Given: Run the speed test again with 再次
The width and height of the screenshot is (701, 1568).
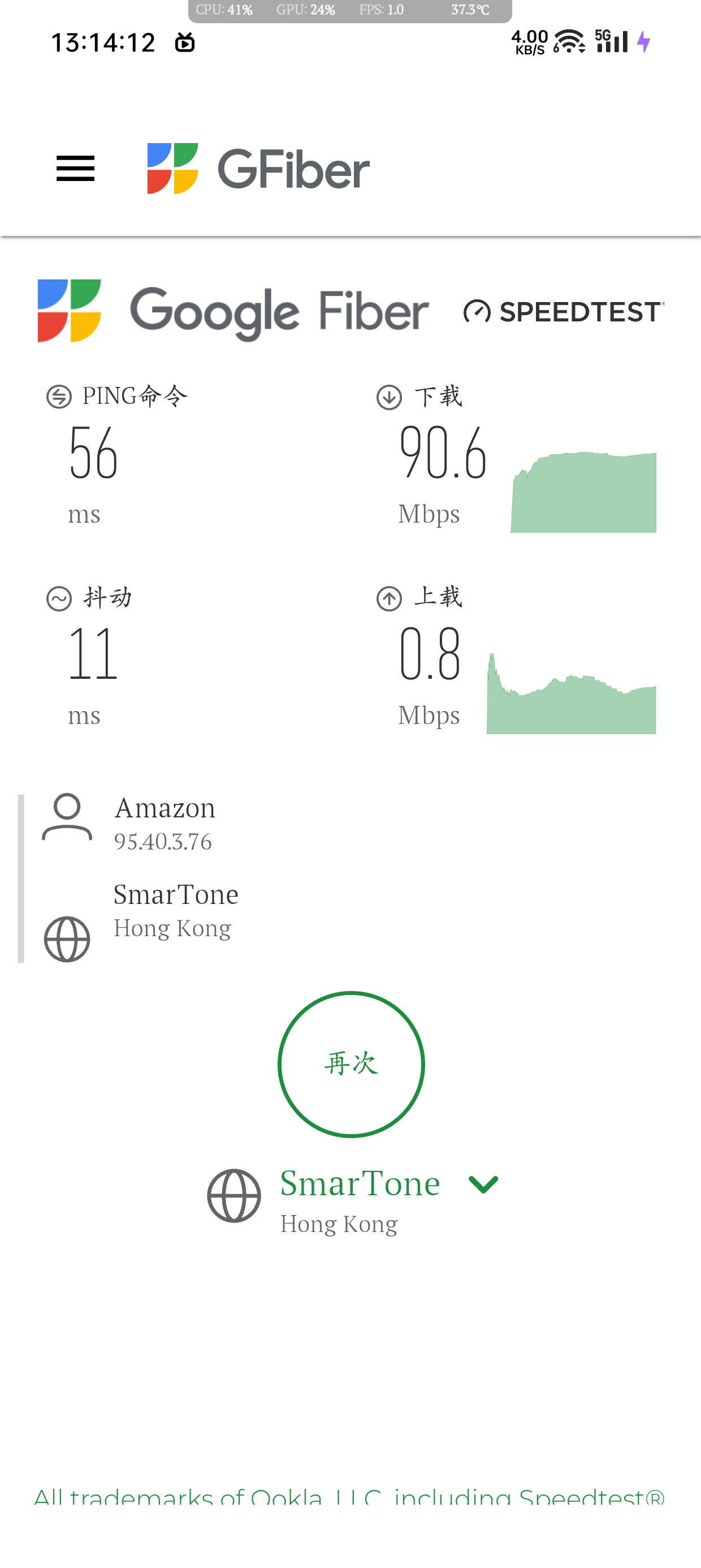Looking at the screenshot, I should pos(351,1064).
